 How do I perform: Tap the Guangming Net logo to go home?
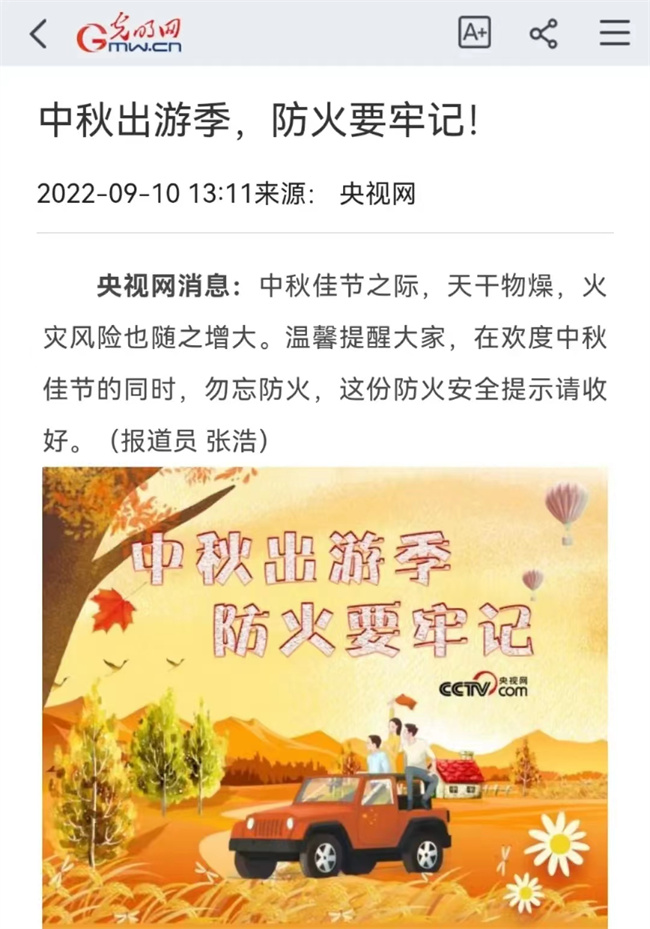129,35
